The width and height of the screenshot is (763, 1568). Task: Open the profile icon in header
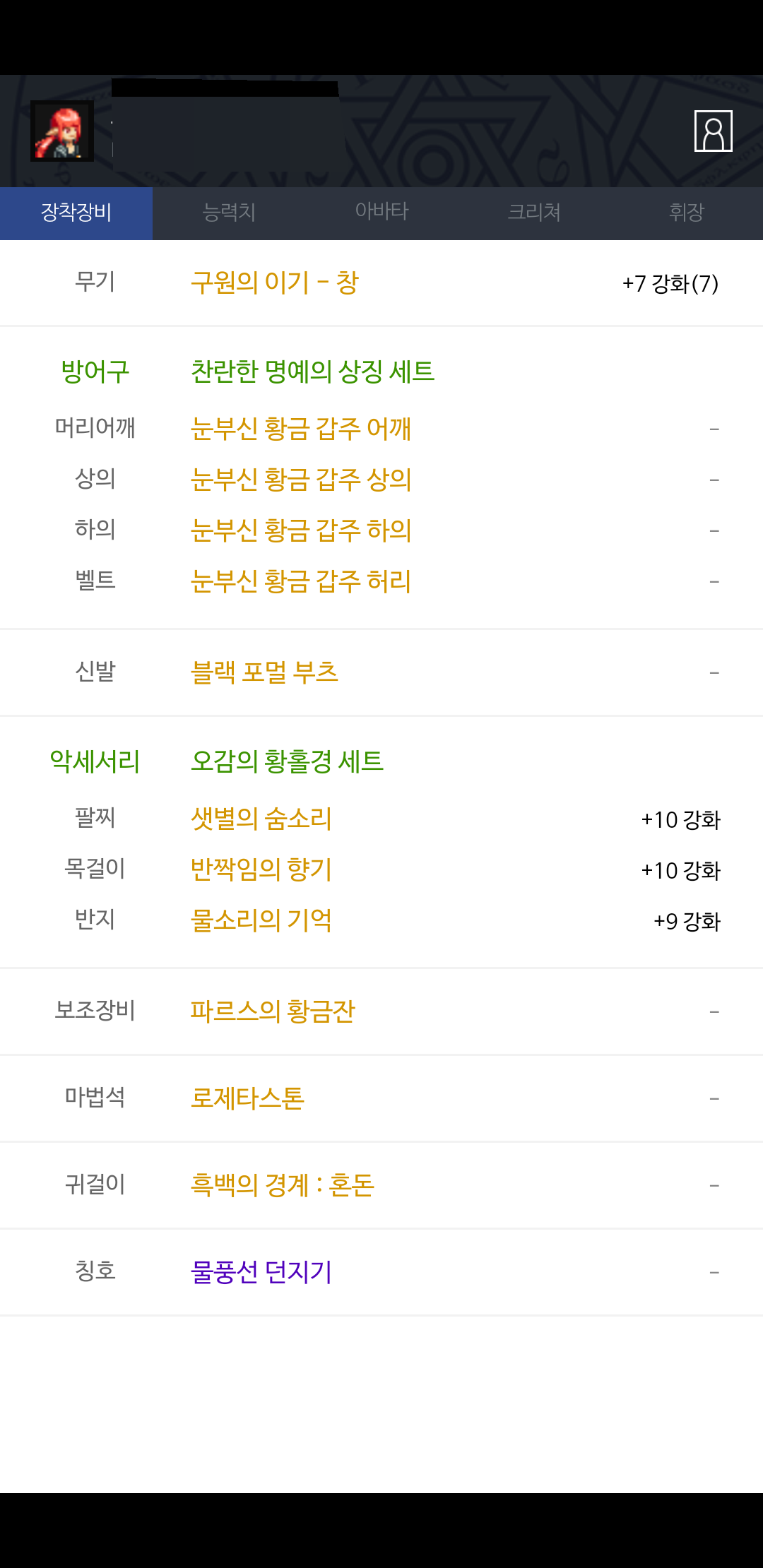point(713,131)
